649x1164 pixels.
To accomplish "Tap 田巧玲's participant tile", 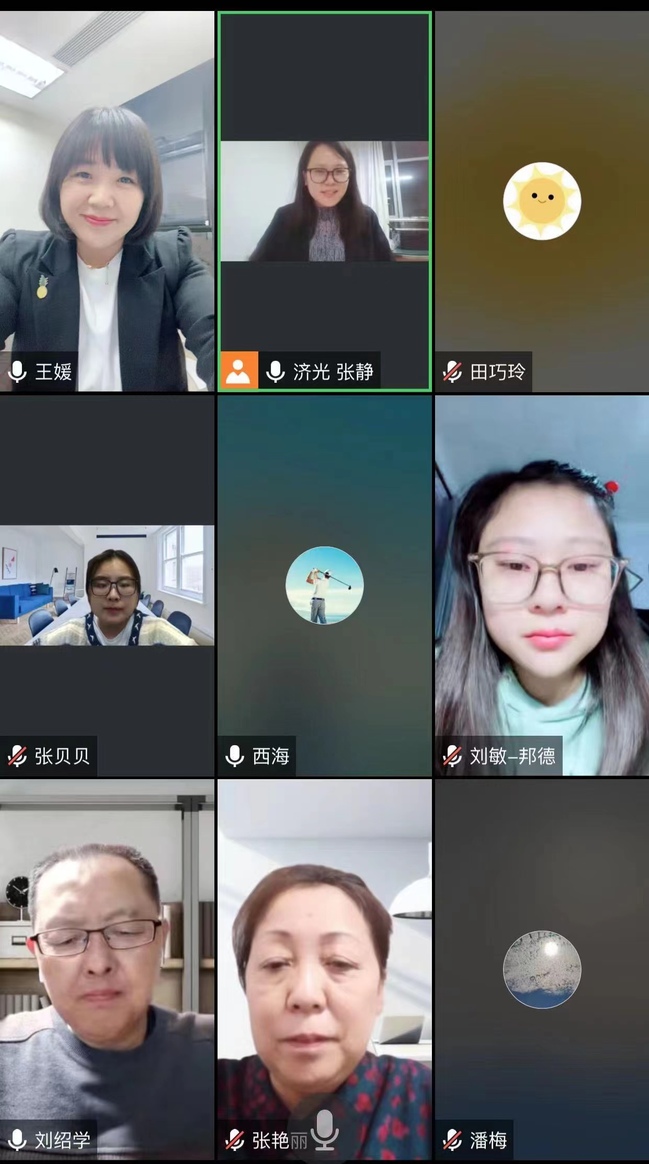I will [x=541, y=200].
